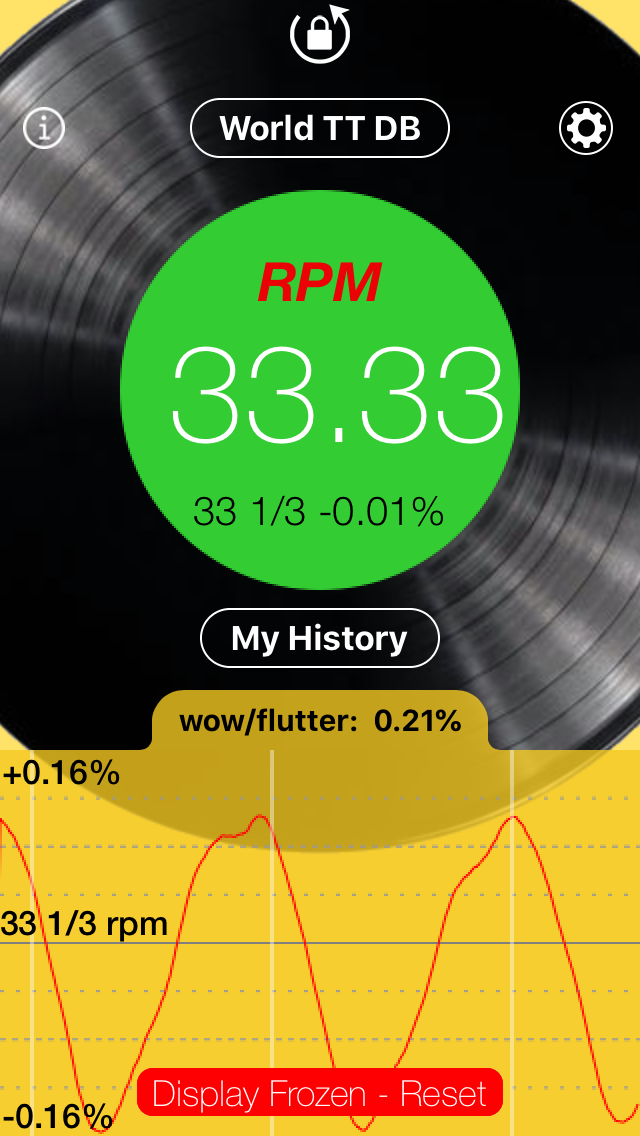This screenshot has height=1136, width=640.
Task: Open the info icon
Action: click(x=44, y=128)
